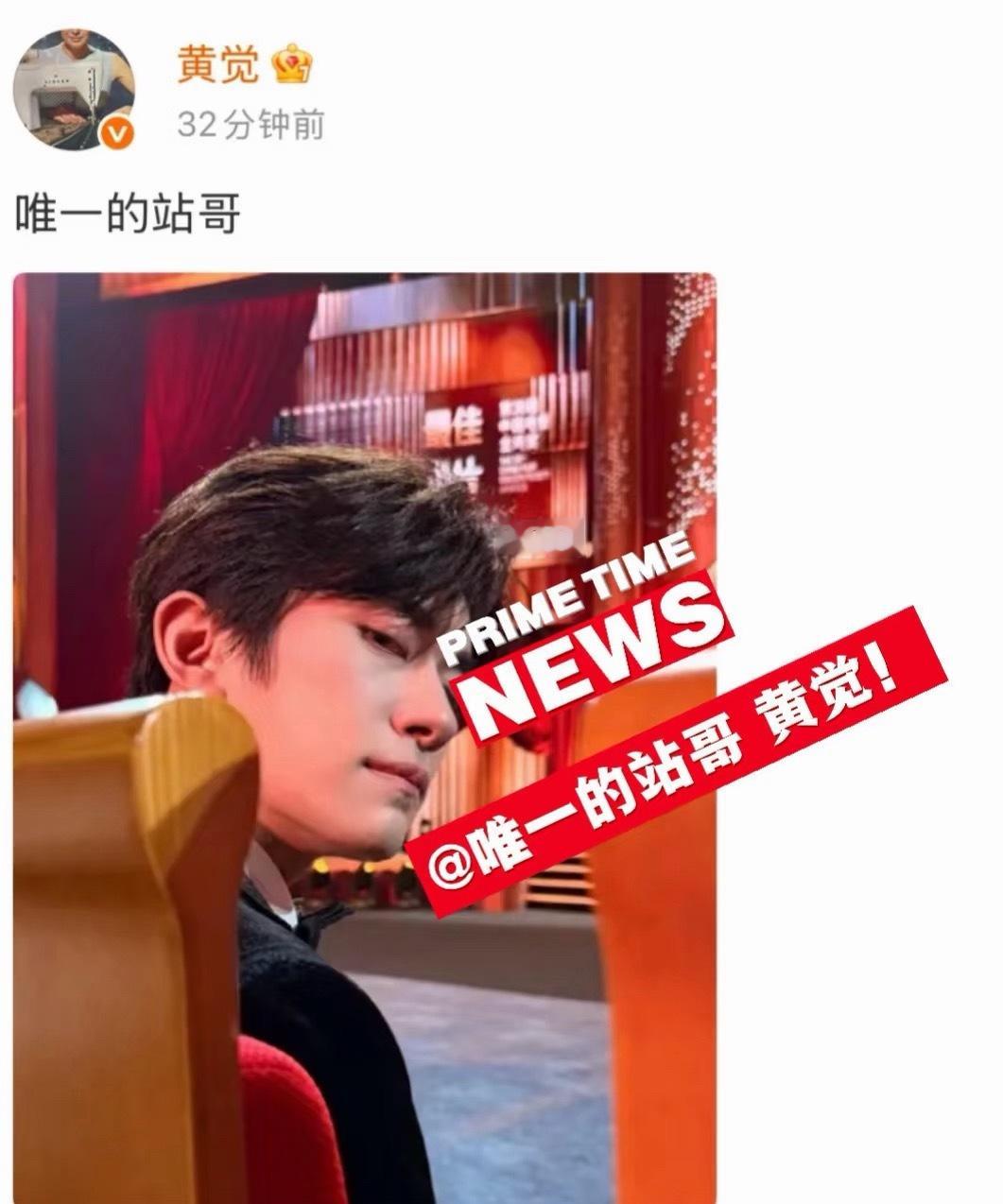Click the timestamp 32分钟前

pos(251,124)
